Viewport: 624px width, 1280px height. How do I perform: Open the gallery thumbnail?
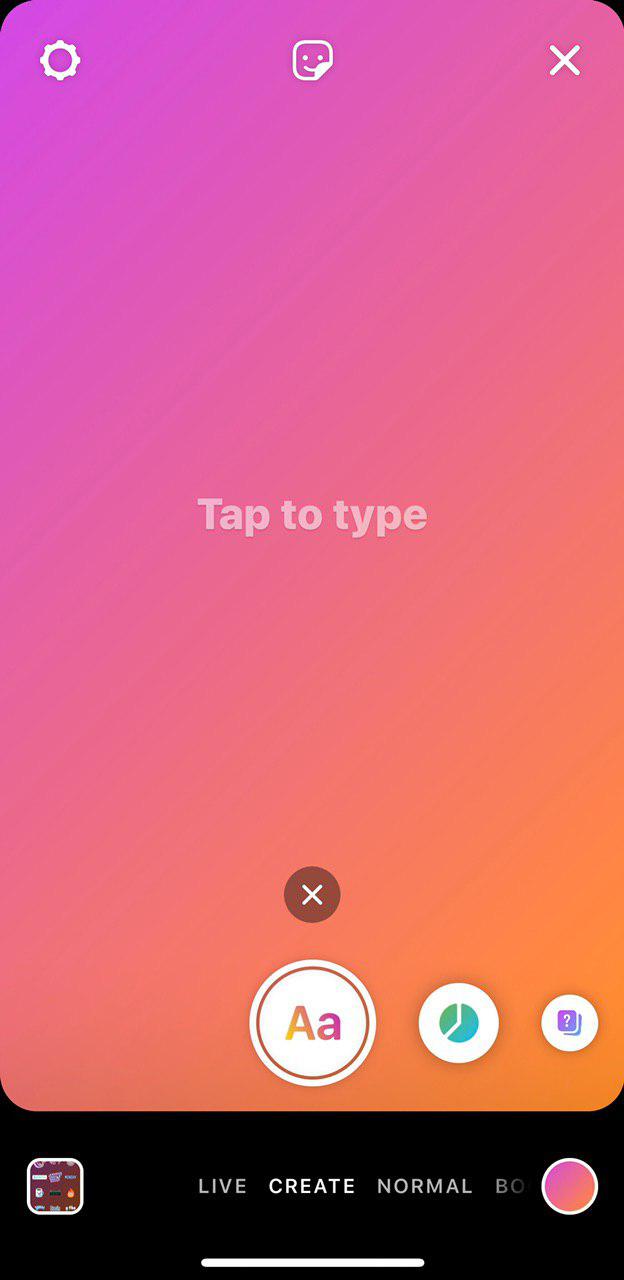coord(55,1186)
